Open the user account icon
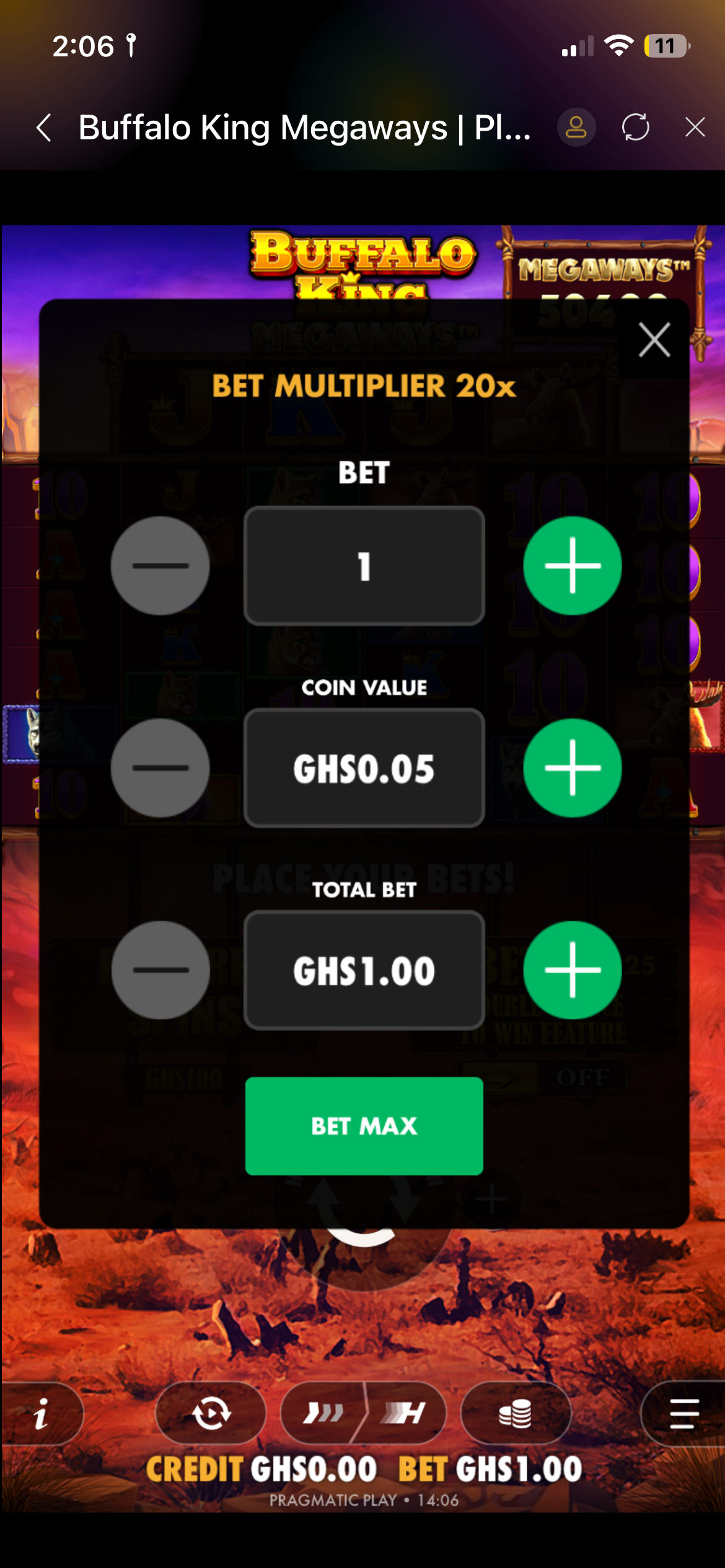 coord(576,128)
